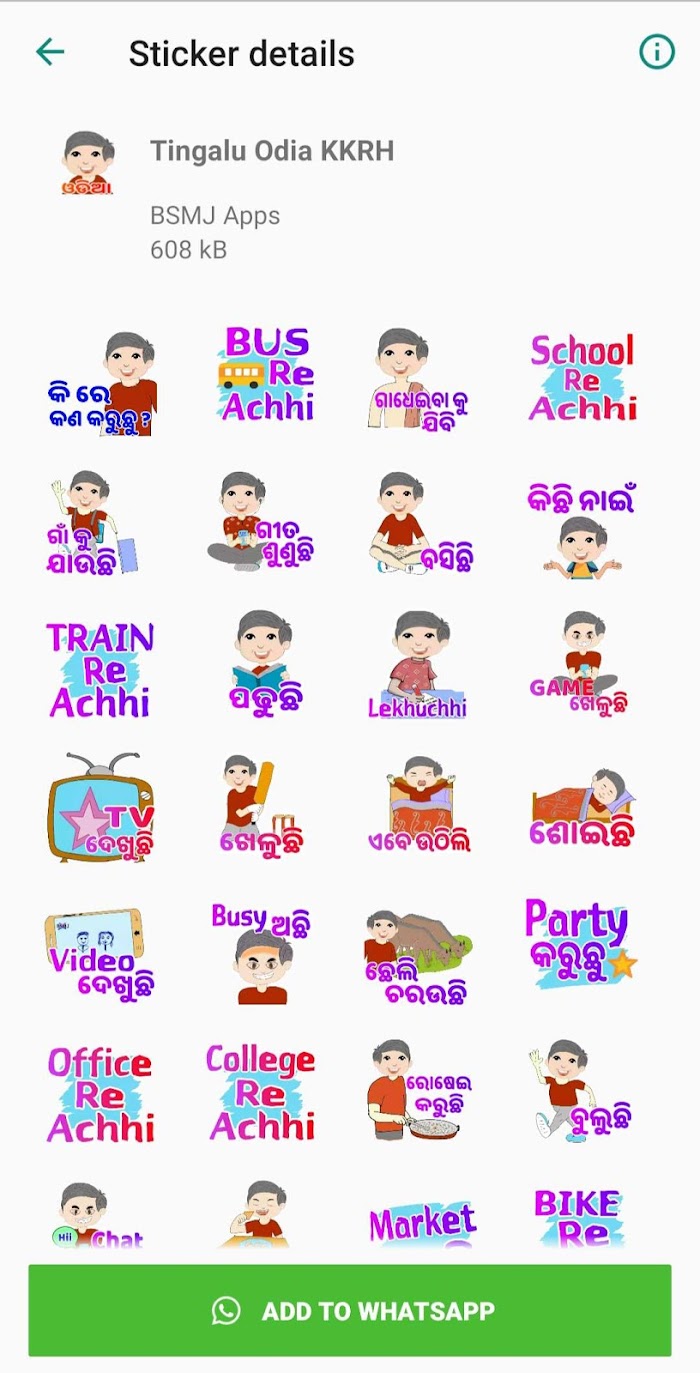Open the College Re Achhi sticker

[261, 1092]
